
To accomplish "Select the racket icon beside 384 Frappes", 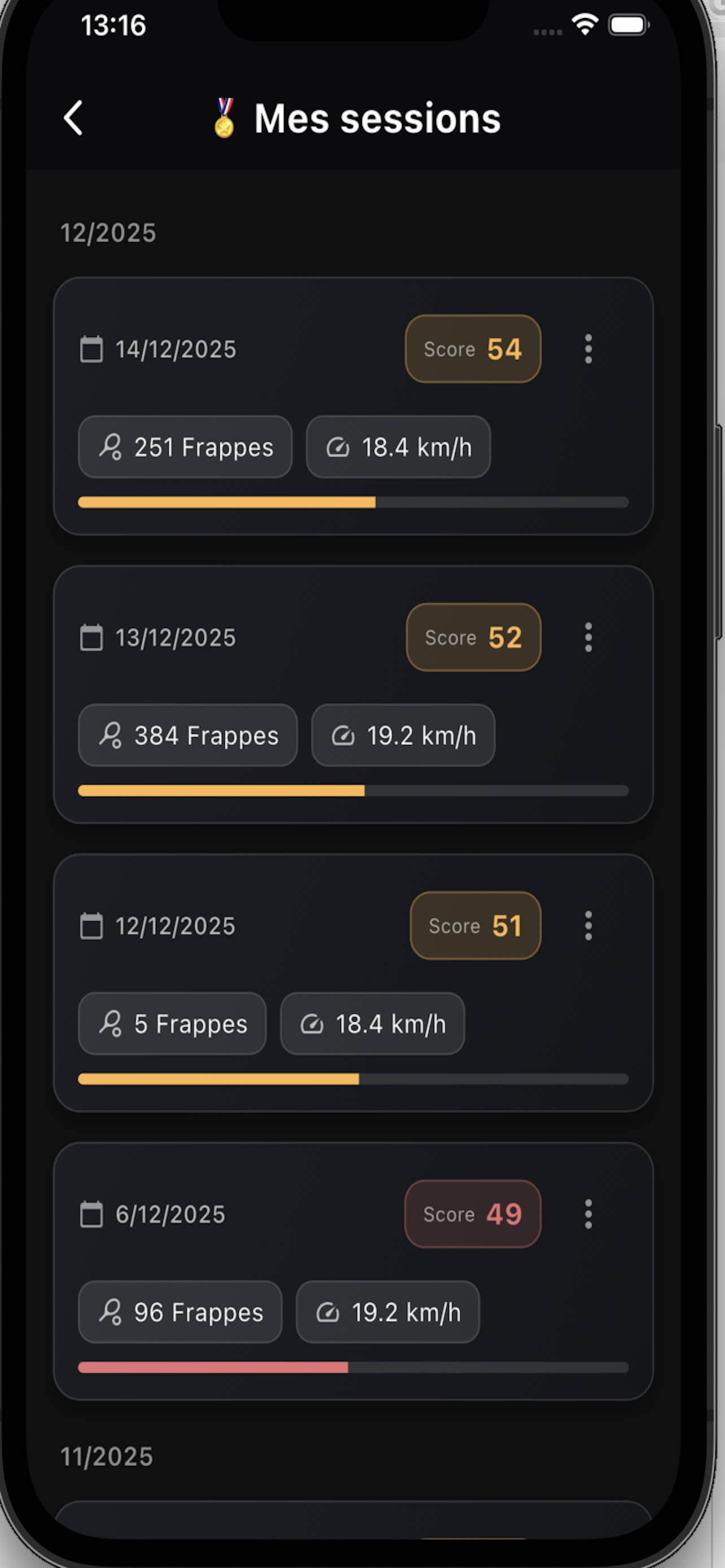I will (112, 735).
